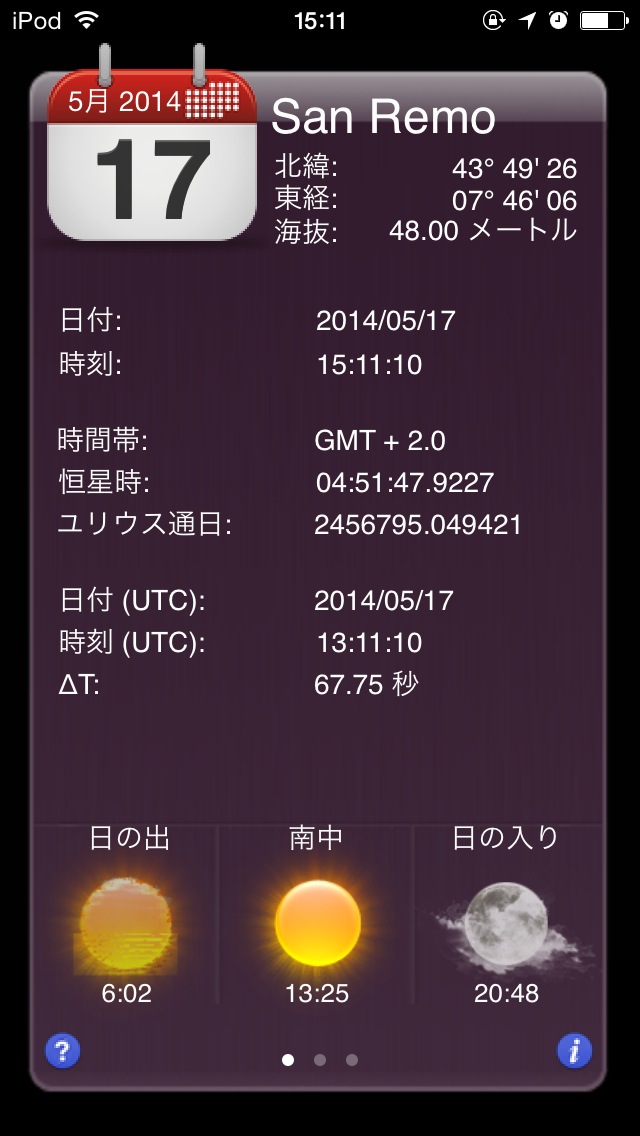The image size is (640, 1136).
Task: Open the help question mark button
Action: point(63,1051)
